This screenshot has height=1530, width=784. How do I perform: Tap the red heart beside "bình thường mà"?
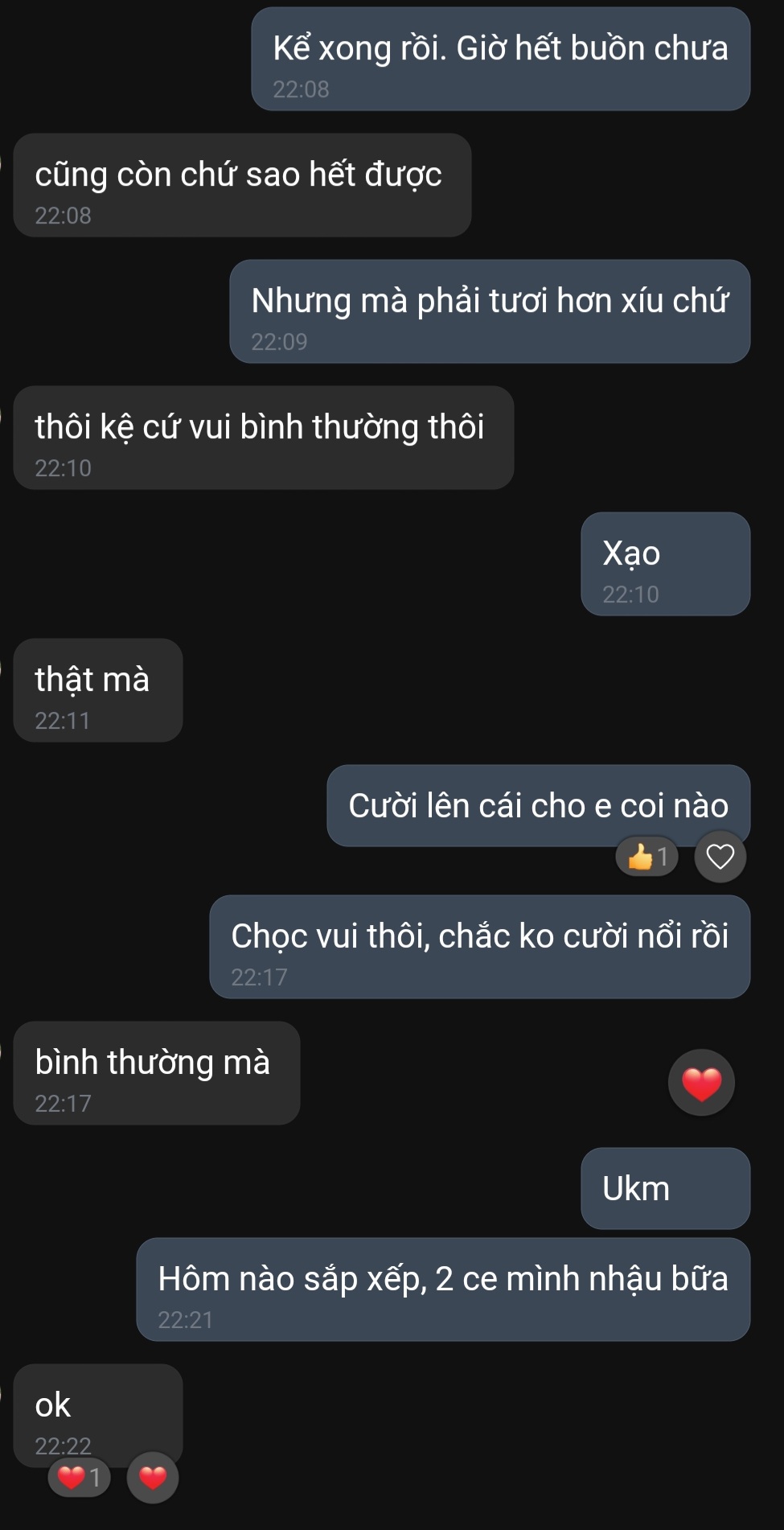[701, 1083]
